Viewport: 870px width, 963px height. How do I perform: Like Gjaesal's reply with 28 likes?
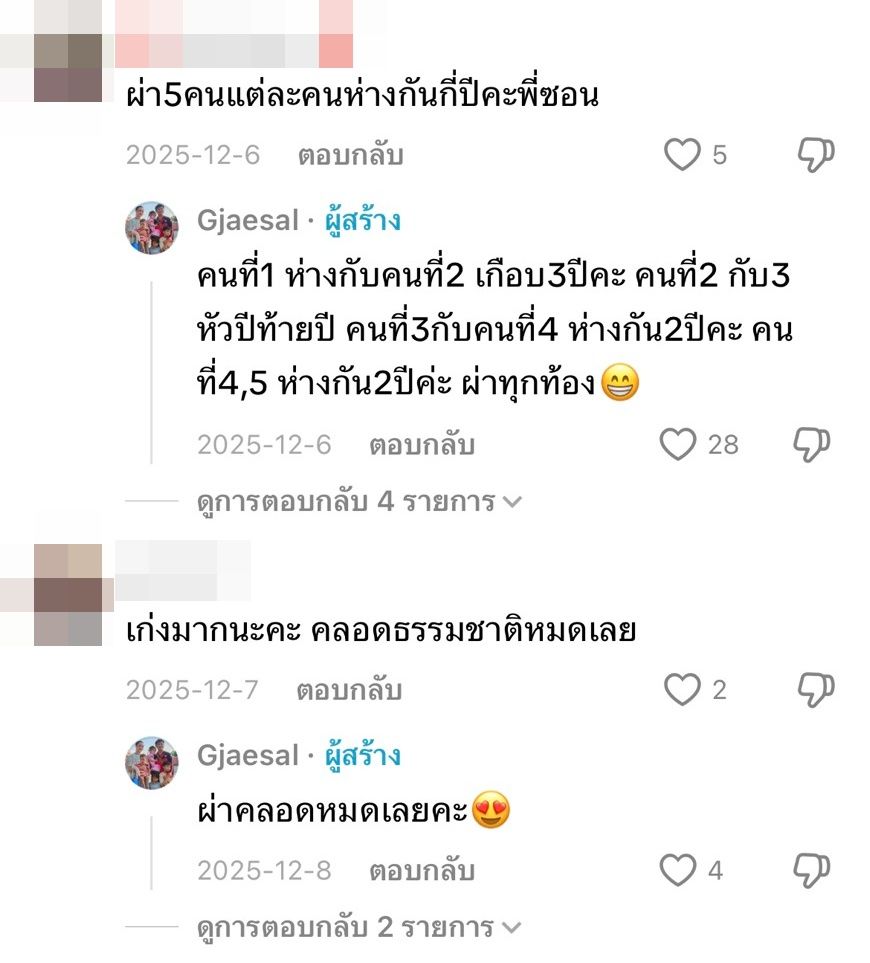coord(678,444)
